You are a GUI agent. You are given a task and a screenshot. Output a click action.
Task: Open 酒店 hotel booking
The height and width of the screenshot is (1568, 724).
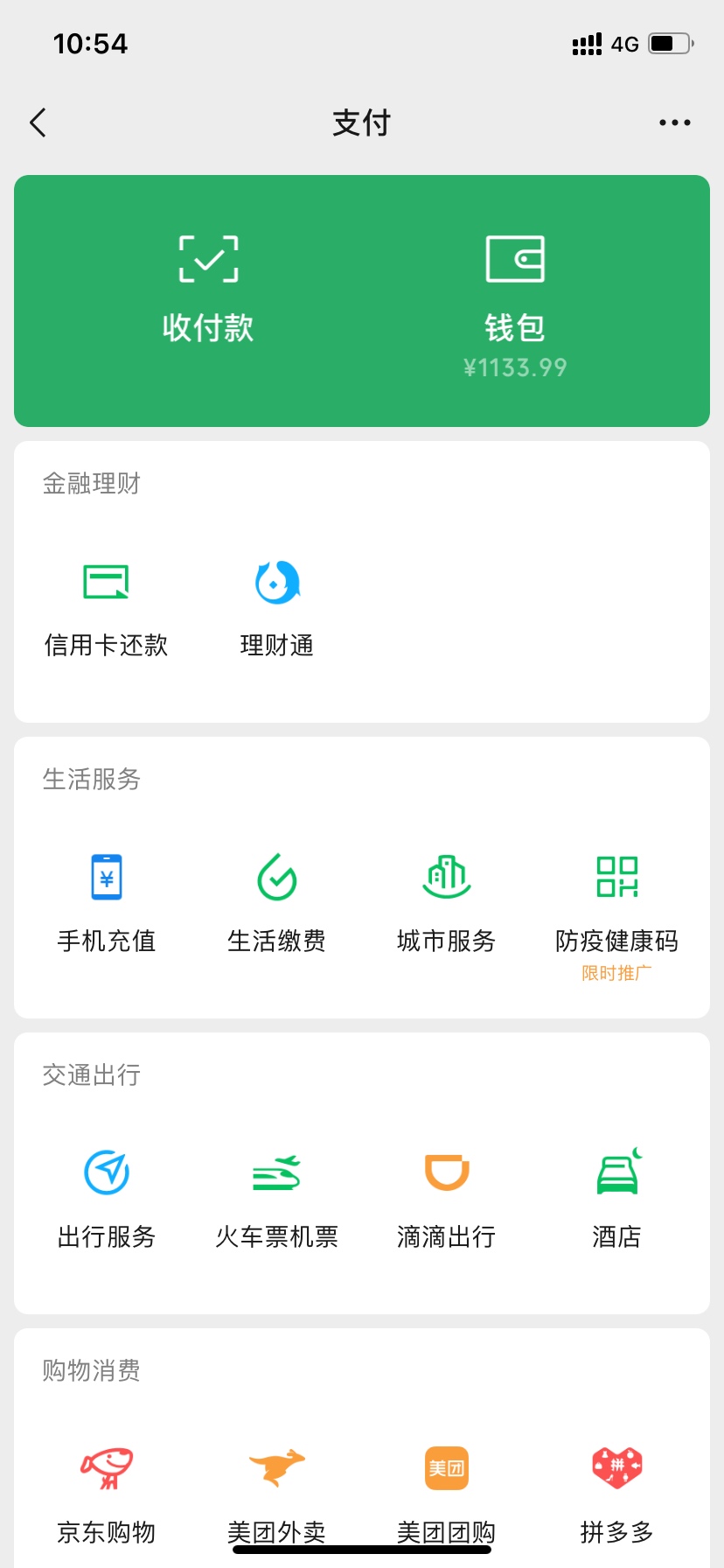(617, 1200)
